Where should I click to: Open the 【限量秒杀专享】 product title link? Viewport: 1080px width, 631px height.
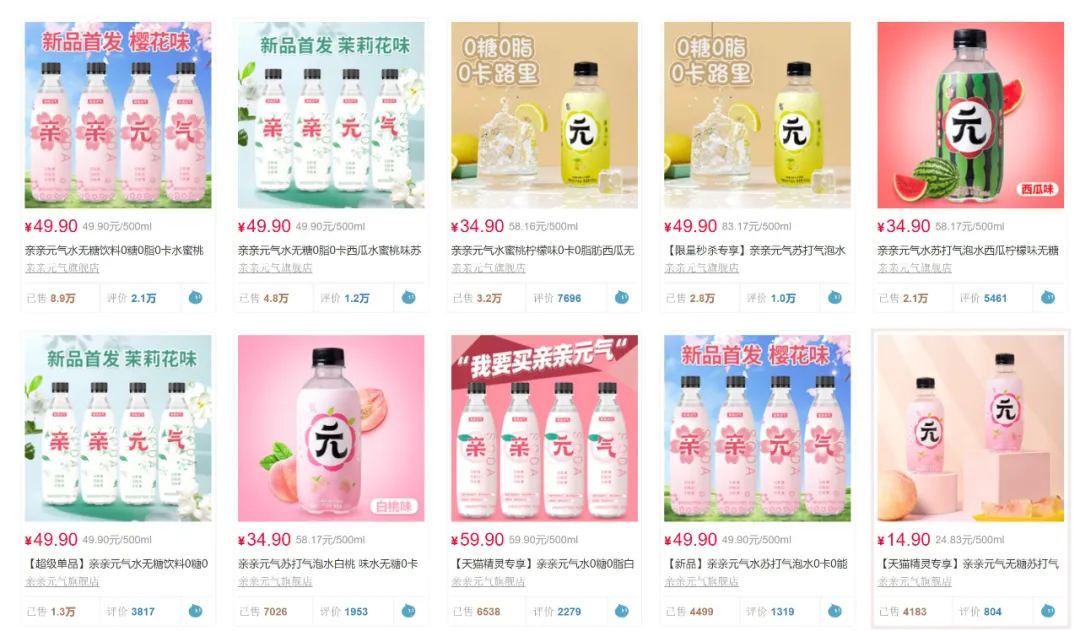(755, 251)
